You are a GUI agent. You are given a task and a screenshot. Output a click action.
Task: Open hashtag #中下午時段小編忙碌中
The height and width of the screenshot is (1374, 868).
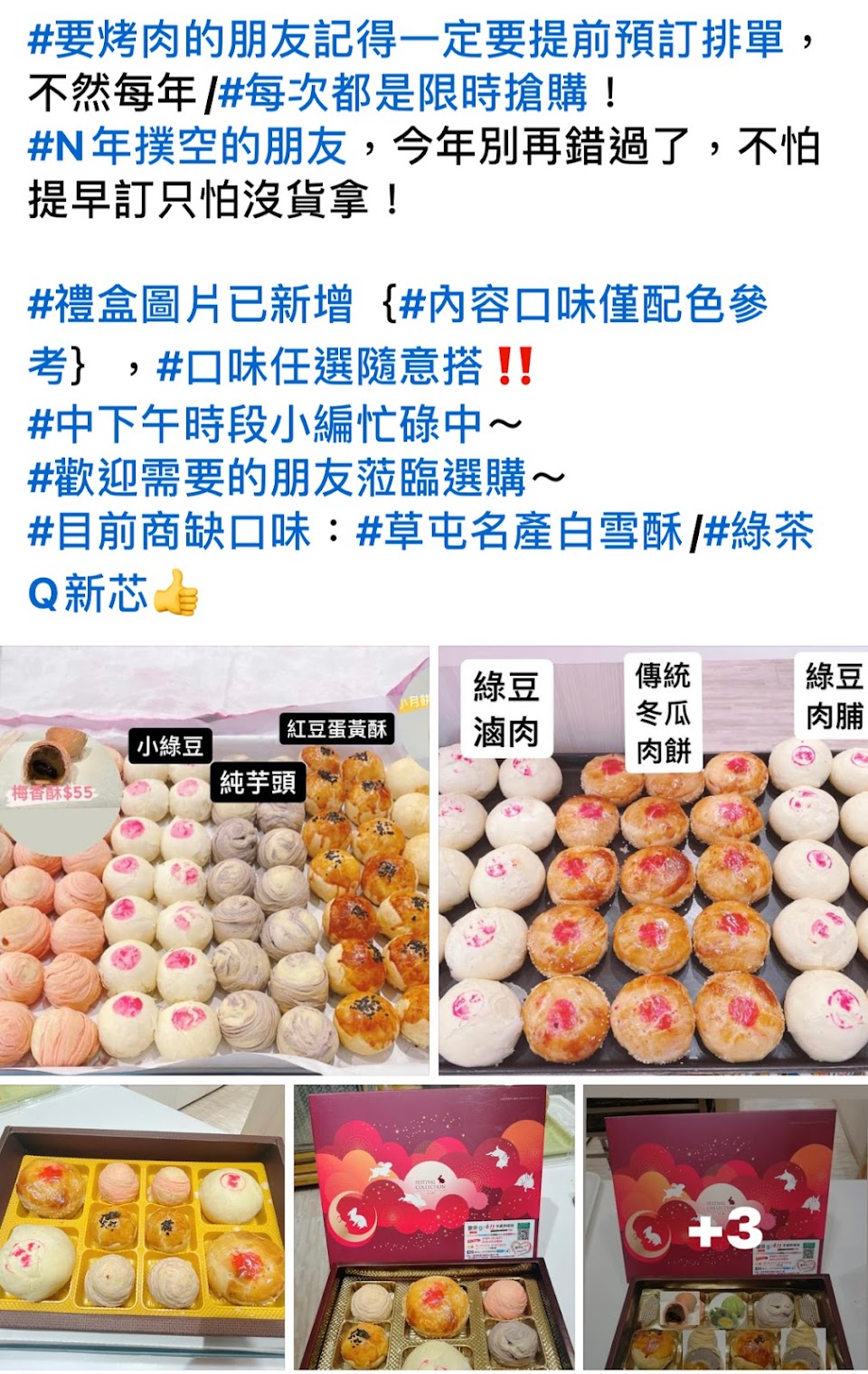(255, 423)
